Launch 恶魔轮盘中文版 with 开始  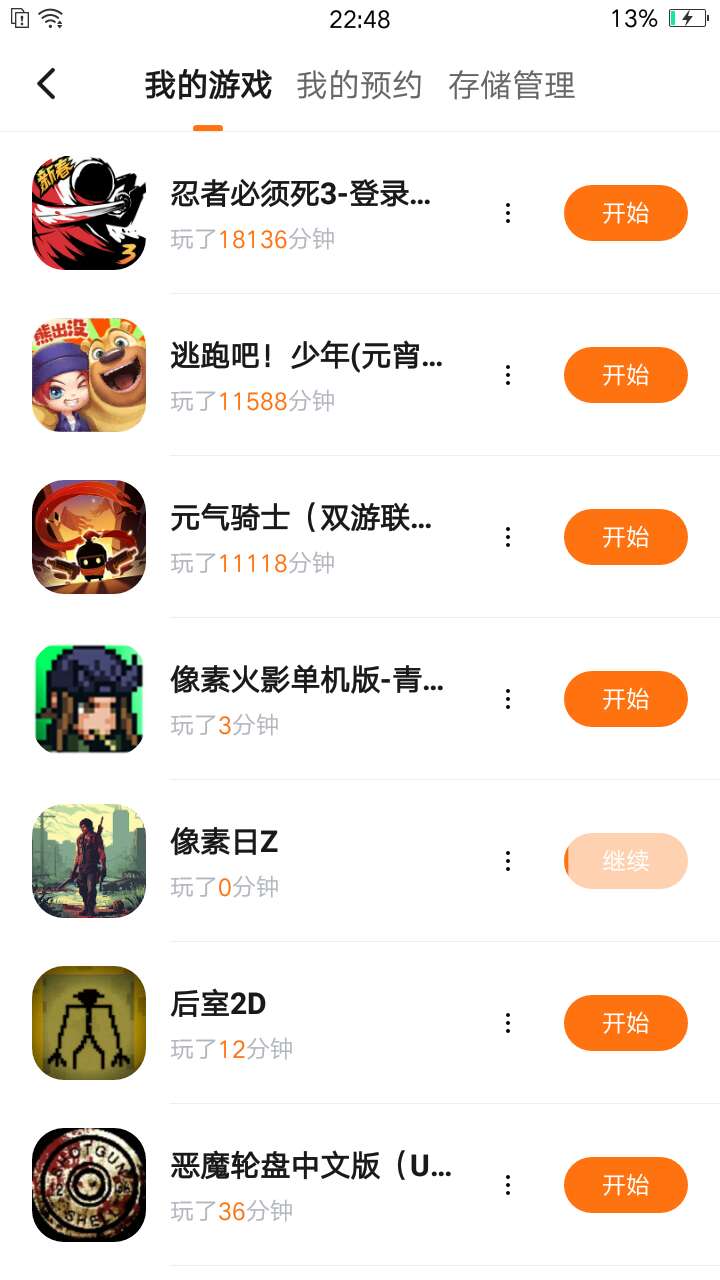click(625, 1185)
